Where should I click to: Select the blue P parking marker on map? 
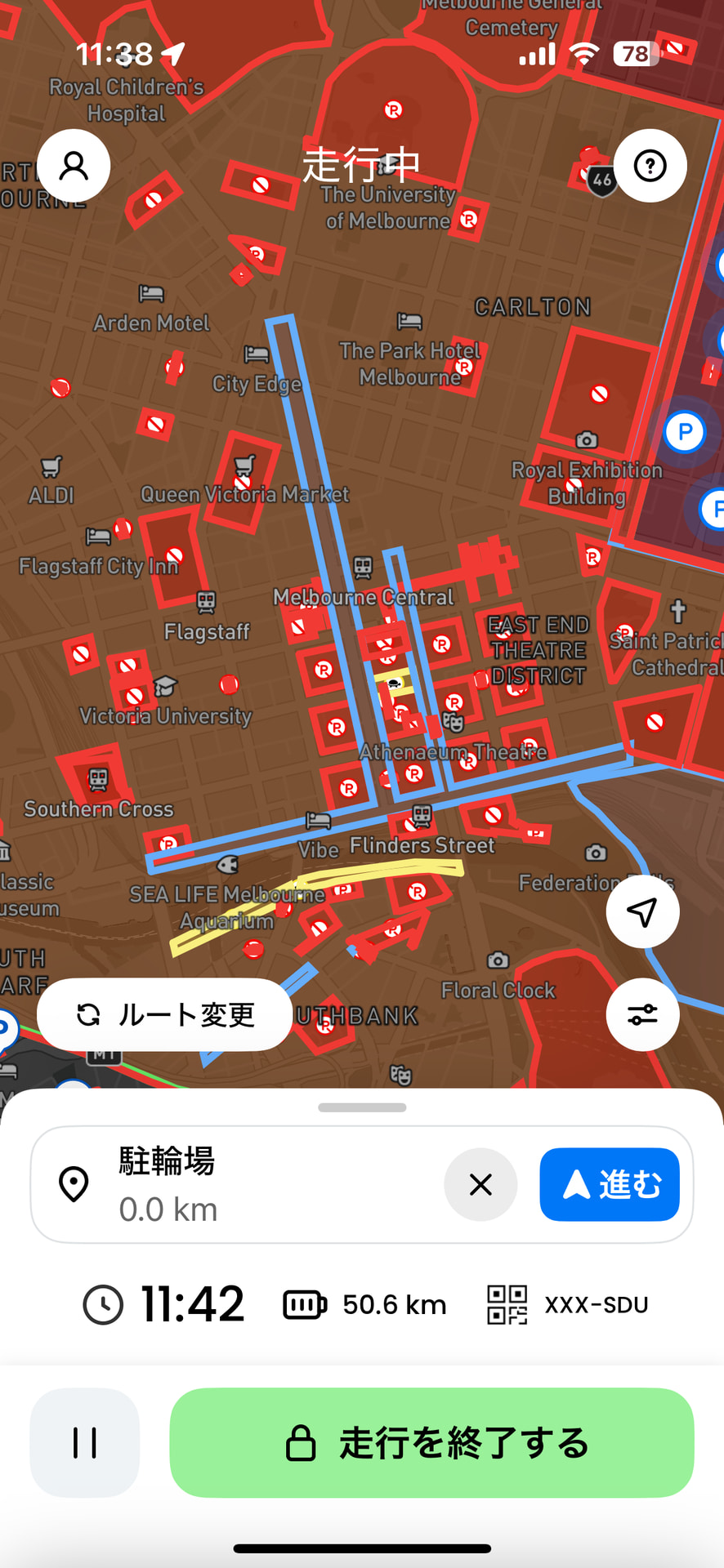(686, 433)
